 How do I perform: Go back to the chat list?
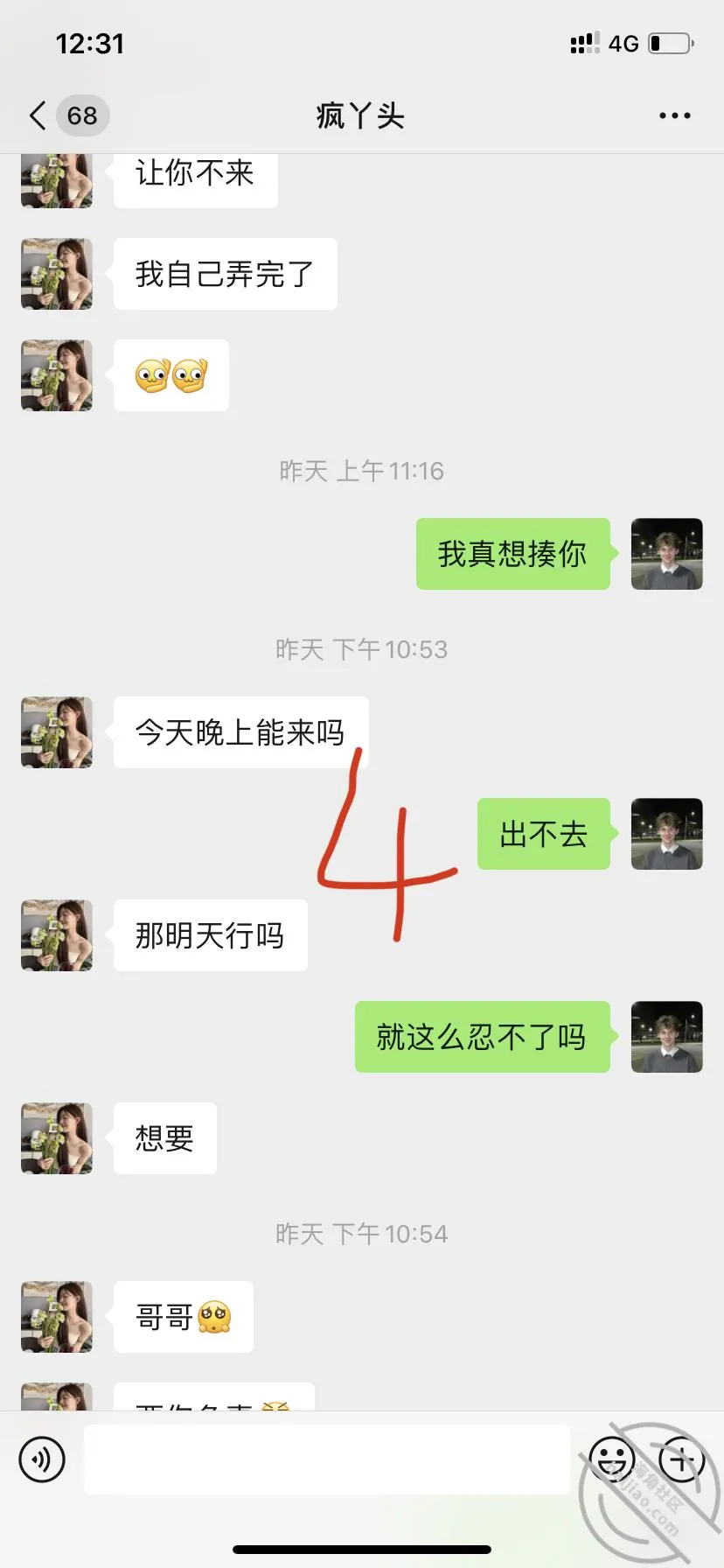38,115
